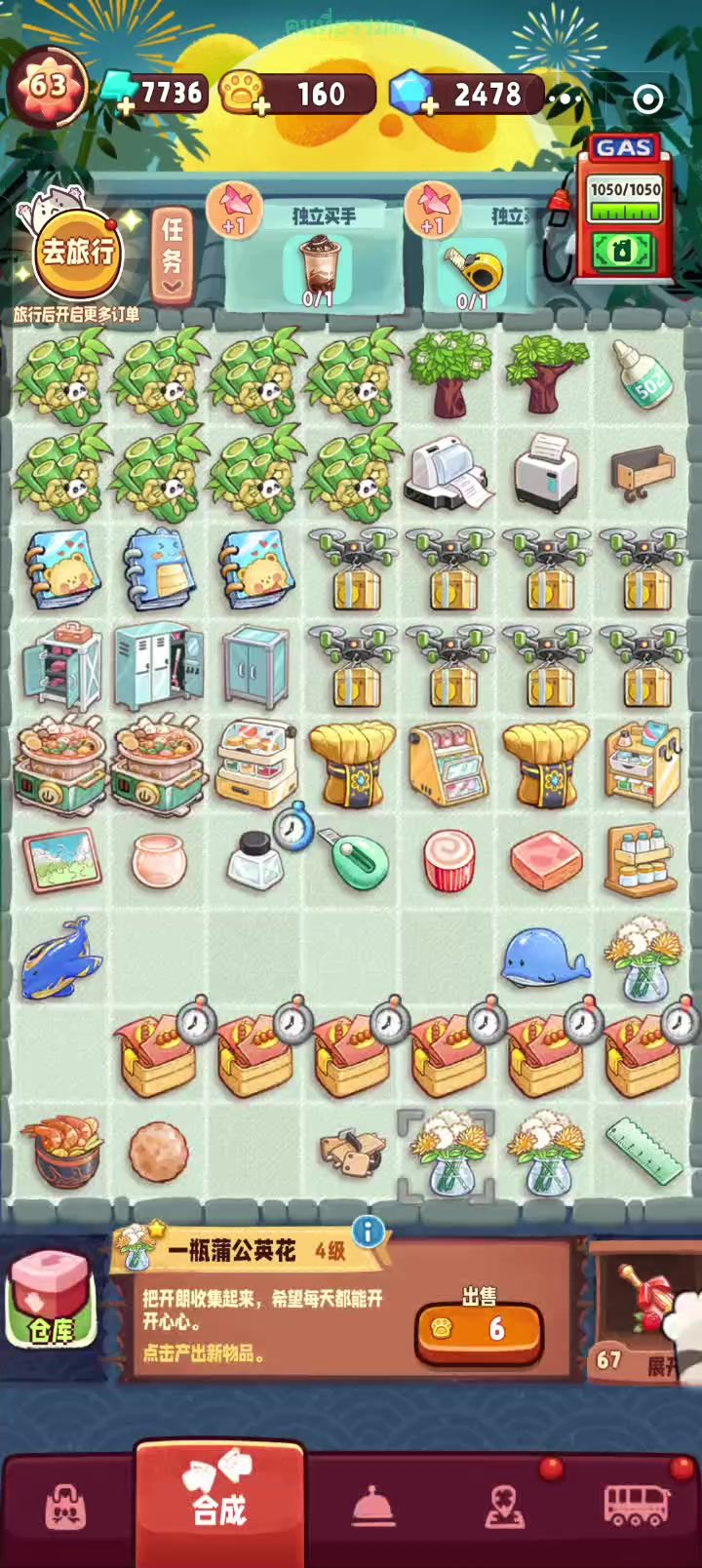The image size is (702, 1568).
Task: Open the bus travel tab
Action: point(636,1507)
